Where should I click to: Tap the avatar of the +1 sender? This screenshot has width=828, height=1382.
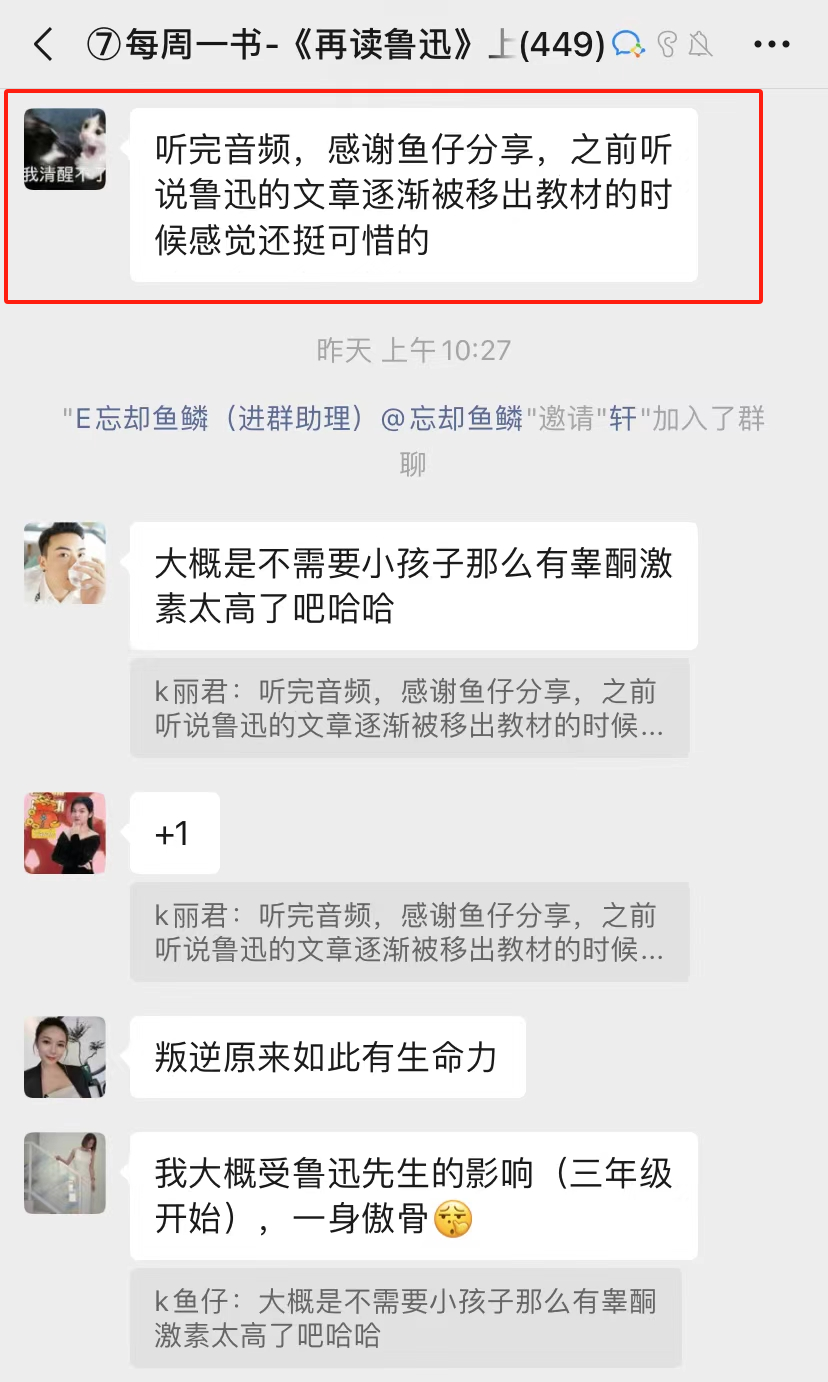[65, 833]
